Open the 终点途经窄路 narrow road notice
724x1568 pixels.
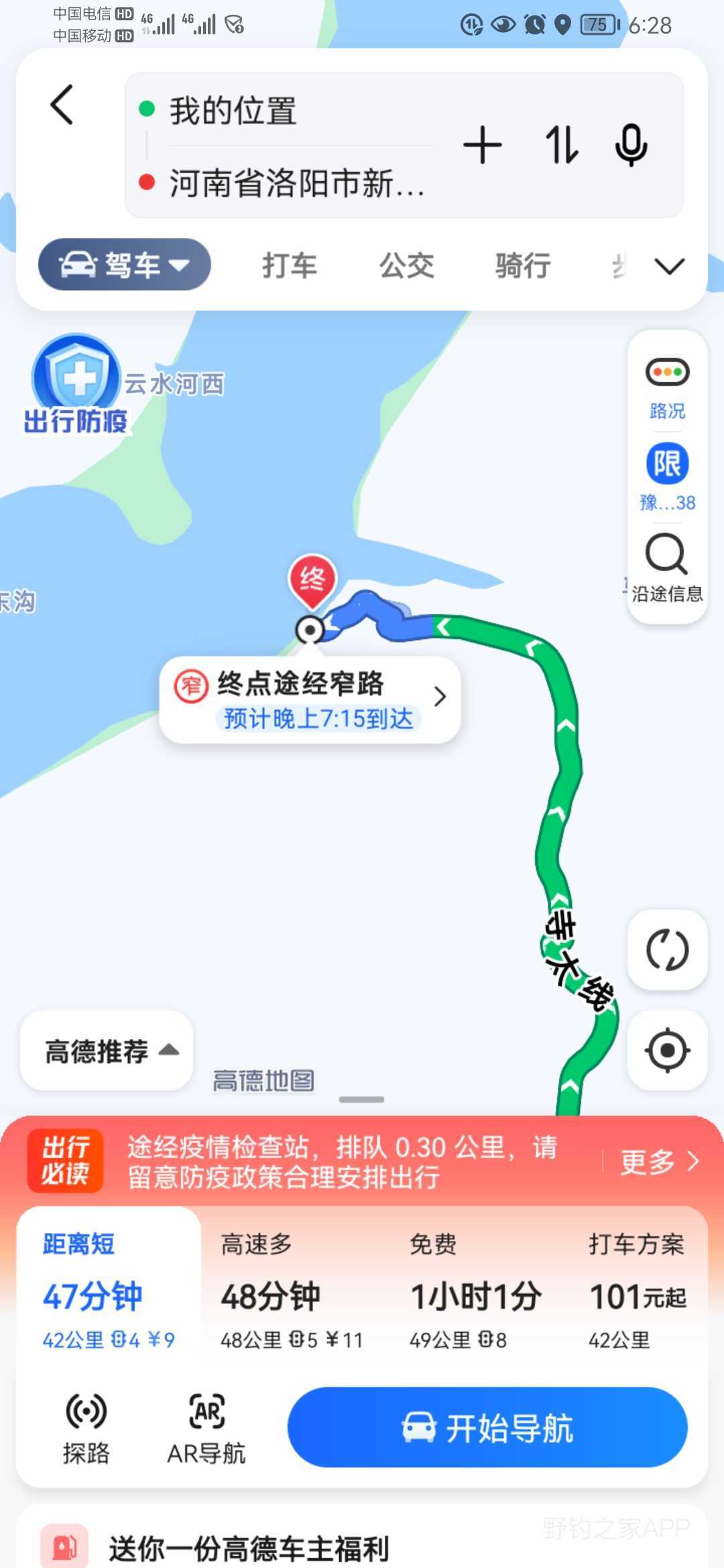coord(310,699)
